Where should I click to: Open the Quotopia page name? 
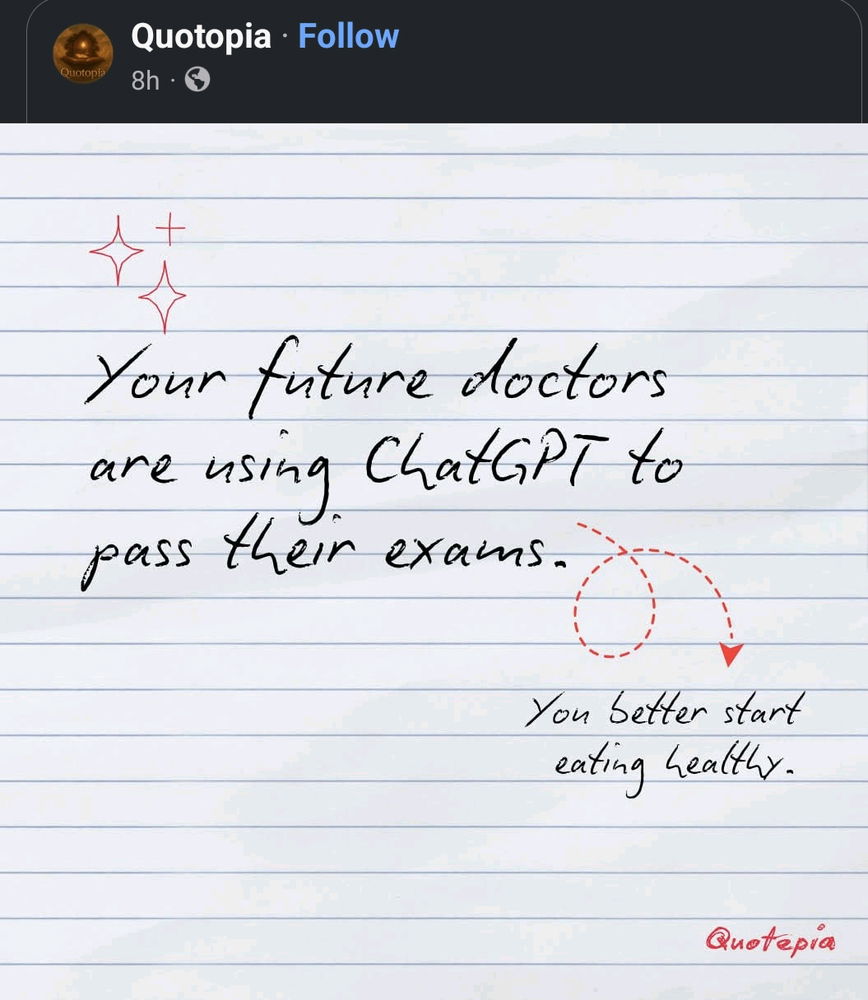point(200,37)
